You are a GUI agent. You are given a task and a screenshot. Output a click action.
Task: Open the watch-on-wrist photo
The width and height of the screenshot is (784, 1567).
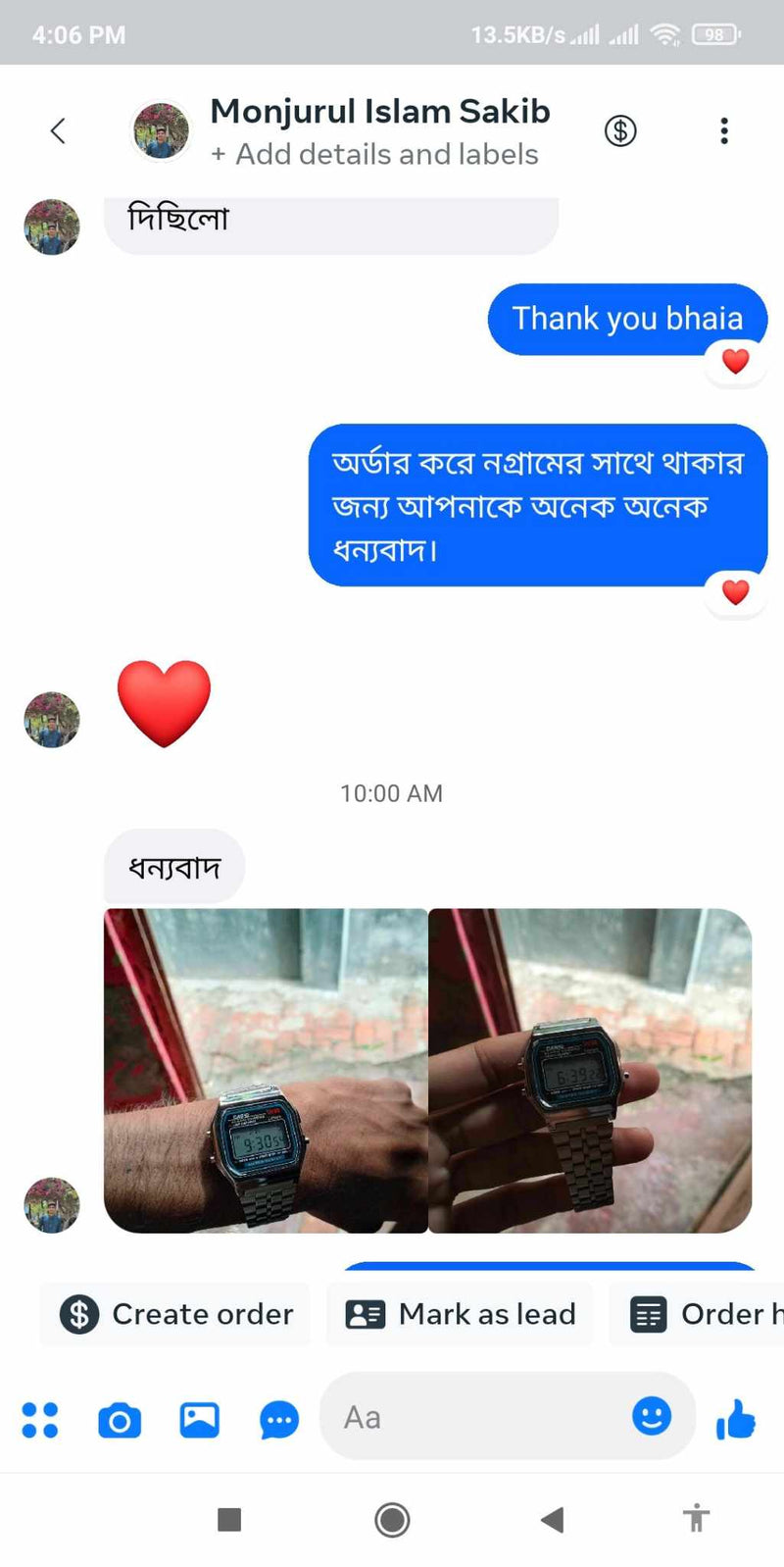coord(266,1070)
